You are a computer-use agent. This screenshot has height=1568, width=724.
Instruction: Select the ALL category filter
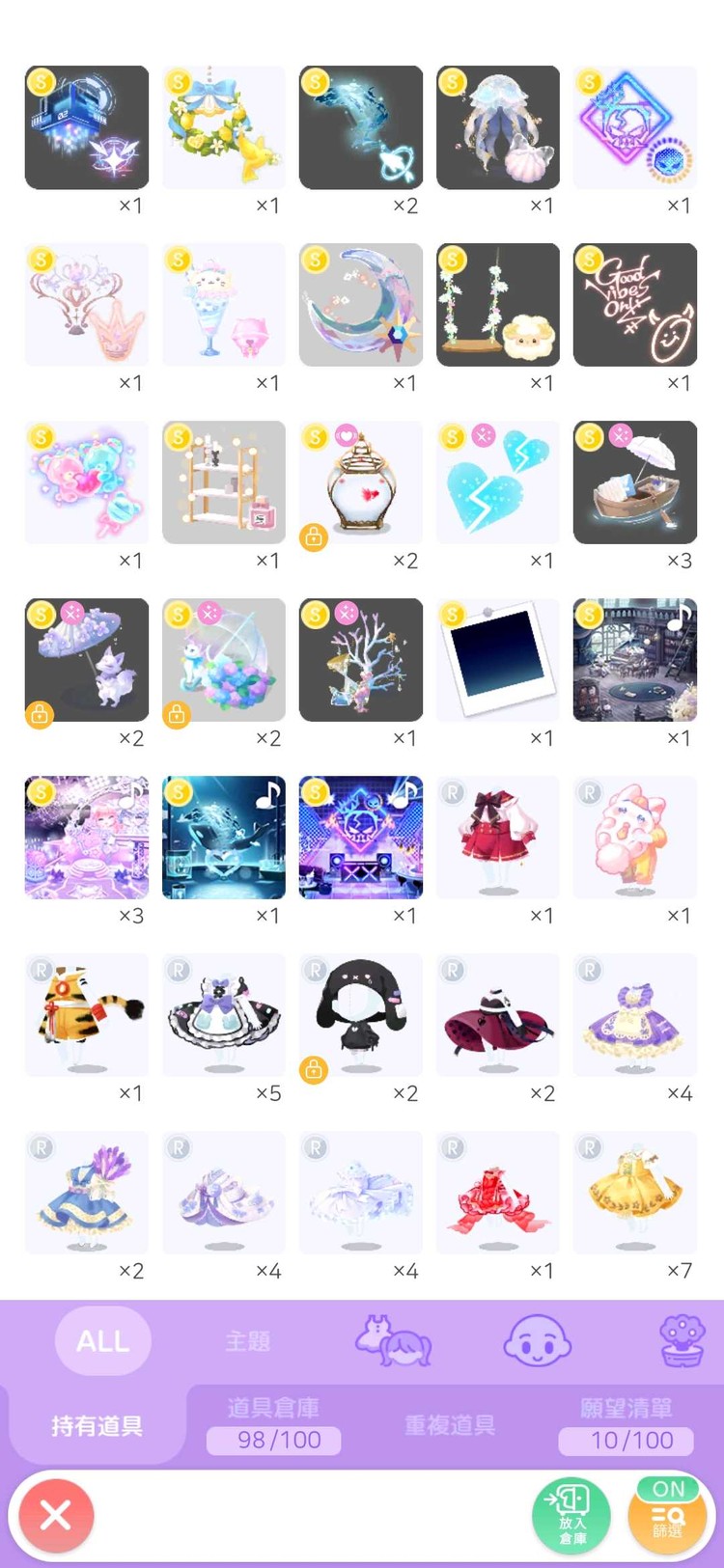(102, 1340)
